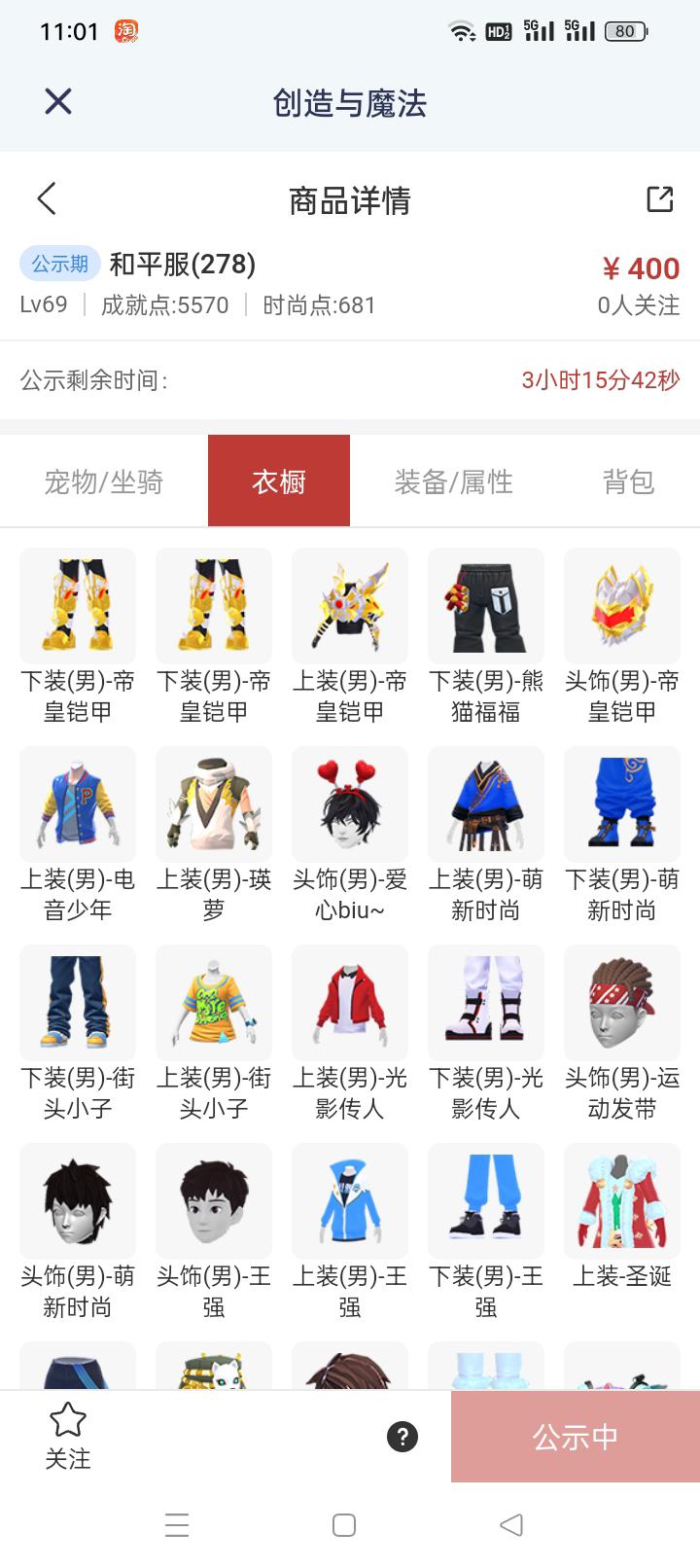Tap the ¥400 price label
The image size is (700, 1568).
coord(643,268)
